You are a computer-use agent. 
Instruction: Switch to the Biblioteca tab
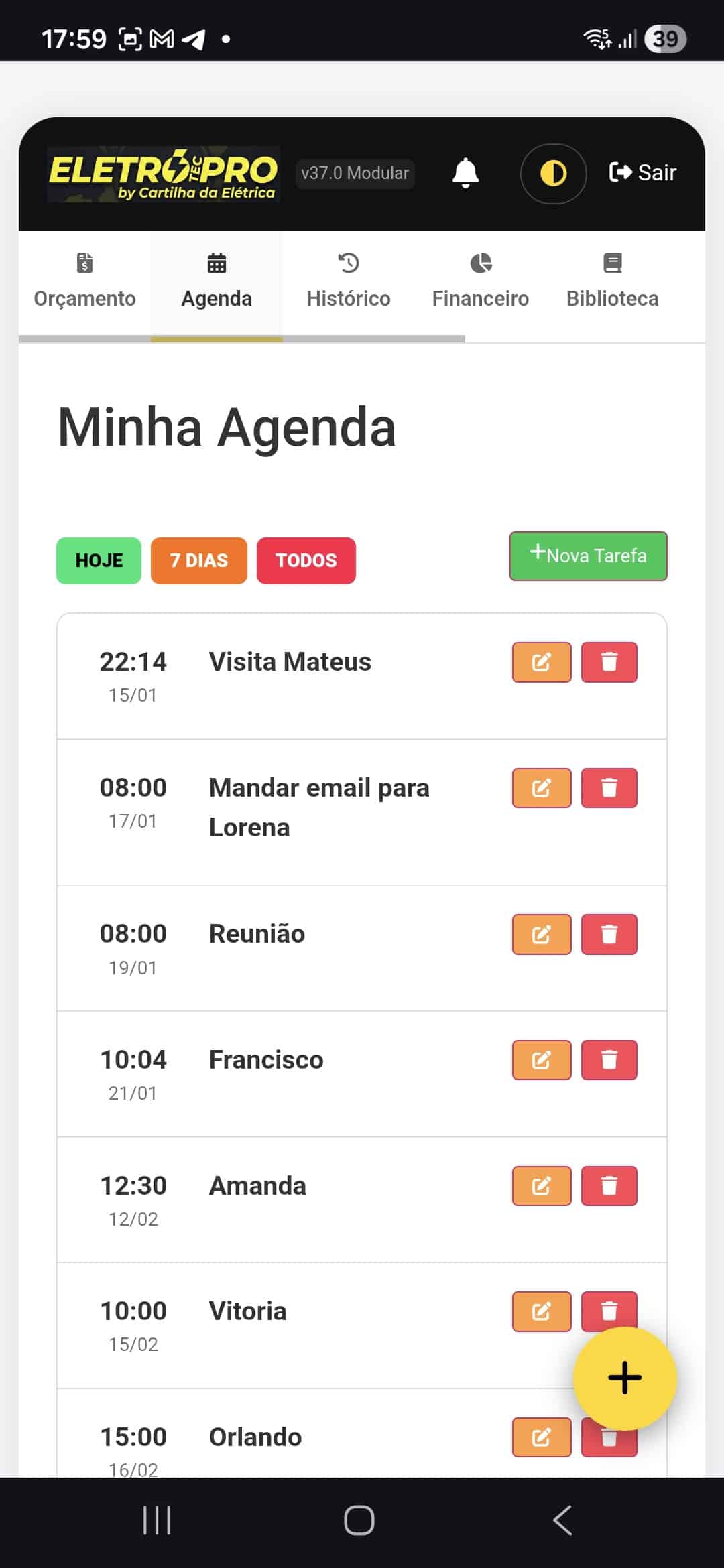[612, 281]
